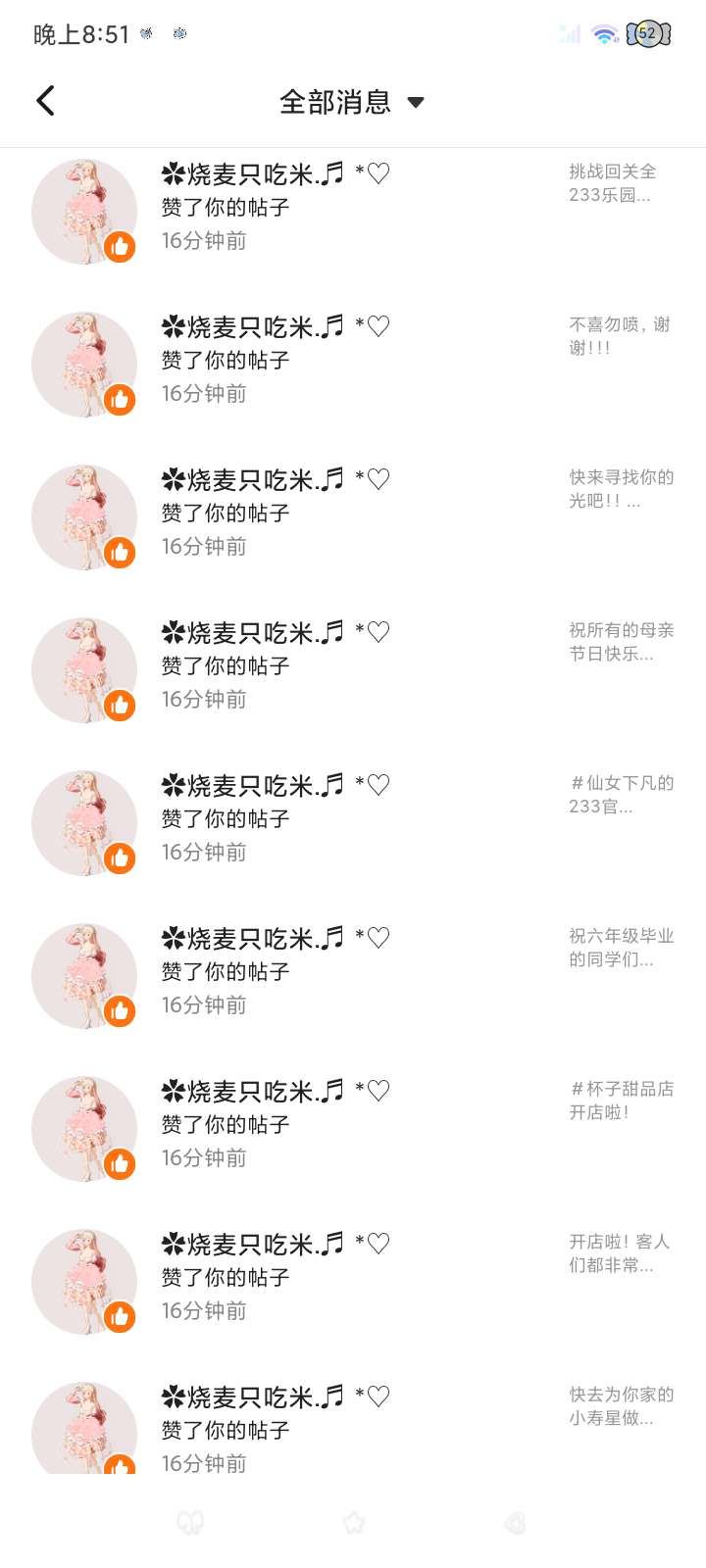The height and width of the screenshot is (1568, 706).
Task: Open the notification for #杯子甜品店开店啦
Action: pyautogui.click(x=353, y=1125)
